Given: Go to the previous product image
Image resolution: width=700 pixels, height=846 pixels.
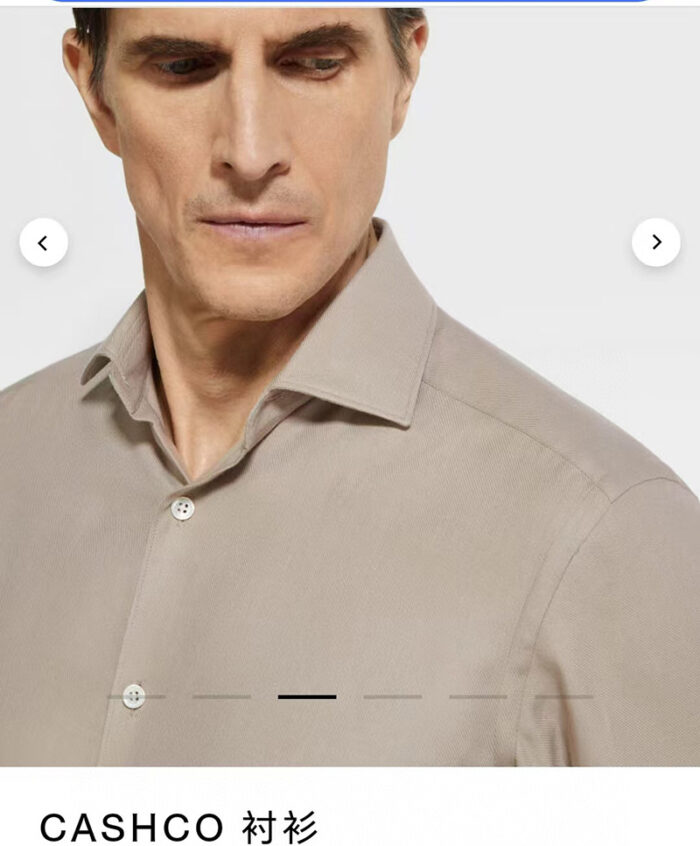Looking at the screenshot, I should pos(44,243).
